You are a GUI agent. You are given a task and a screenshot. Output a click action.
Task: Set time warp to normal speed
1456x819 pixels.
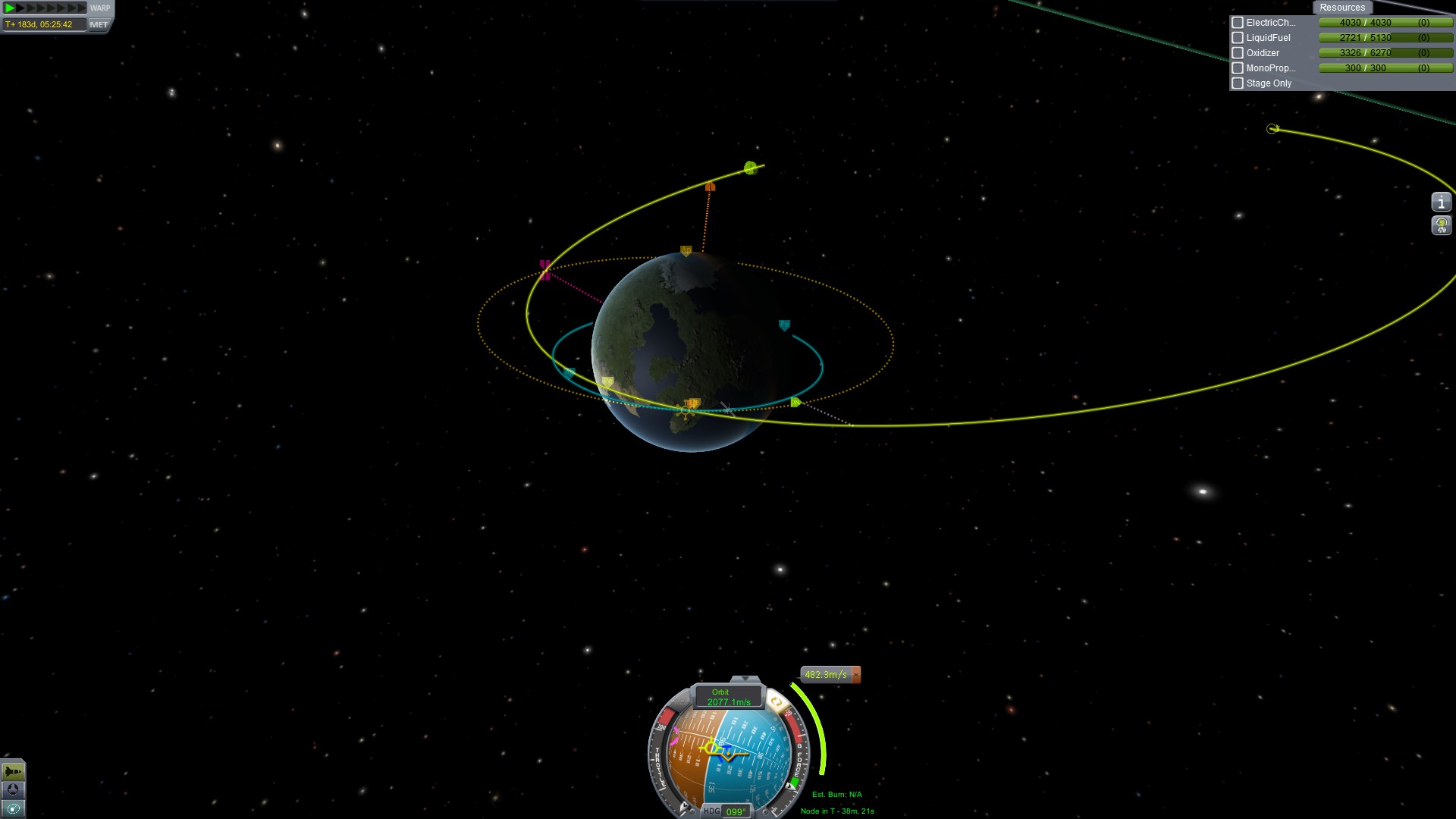pos(10,8)
